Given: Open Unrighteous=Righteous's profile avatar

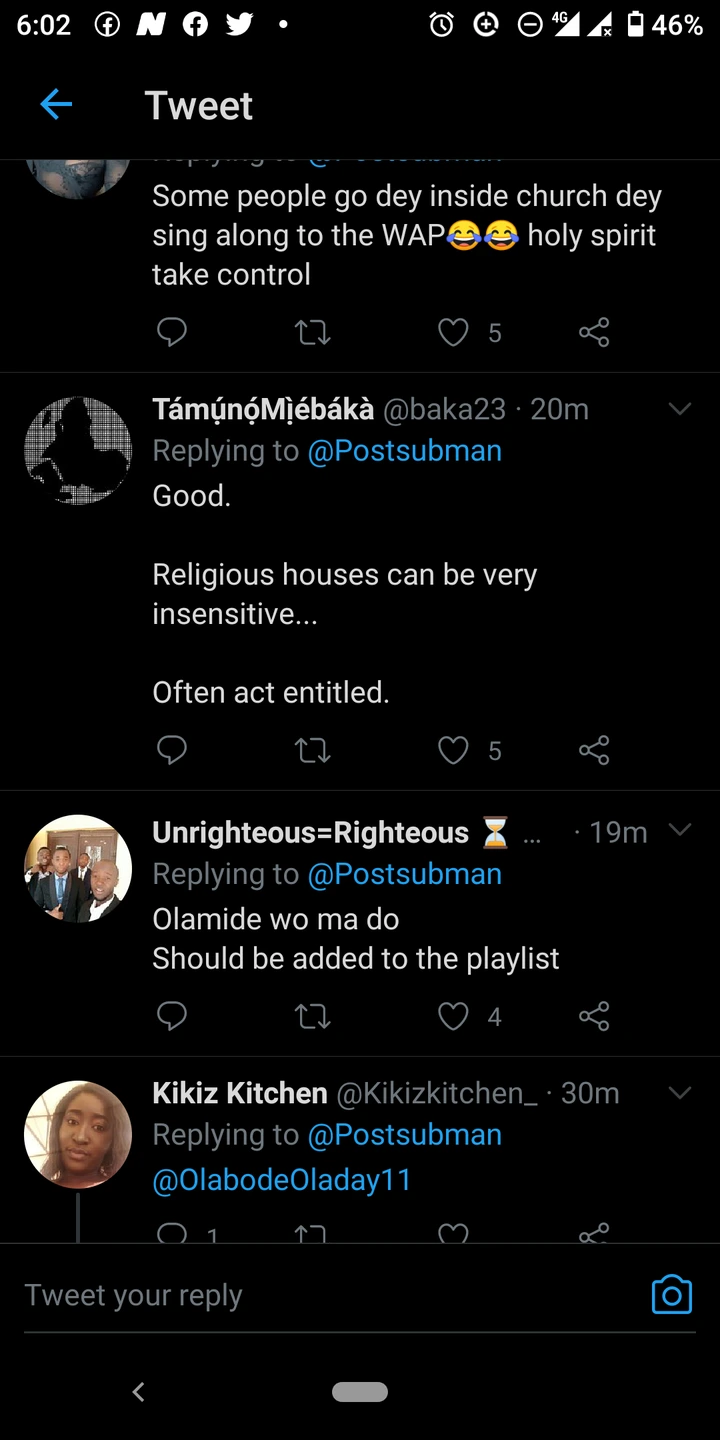Looking at the screenshot, I should click(x=78, y=868).
